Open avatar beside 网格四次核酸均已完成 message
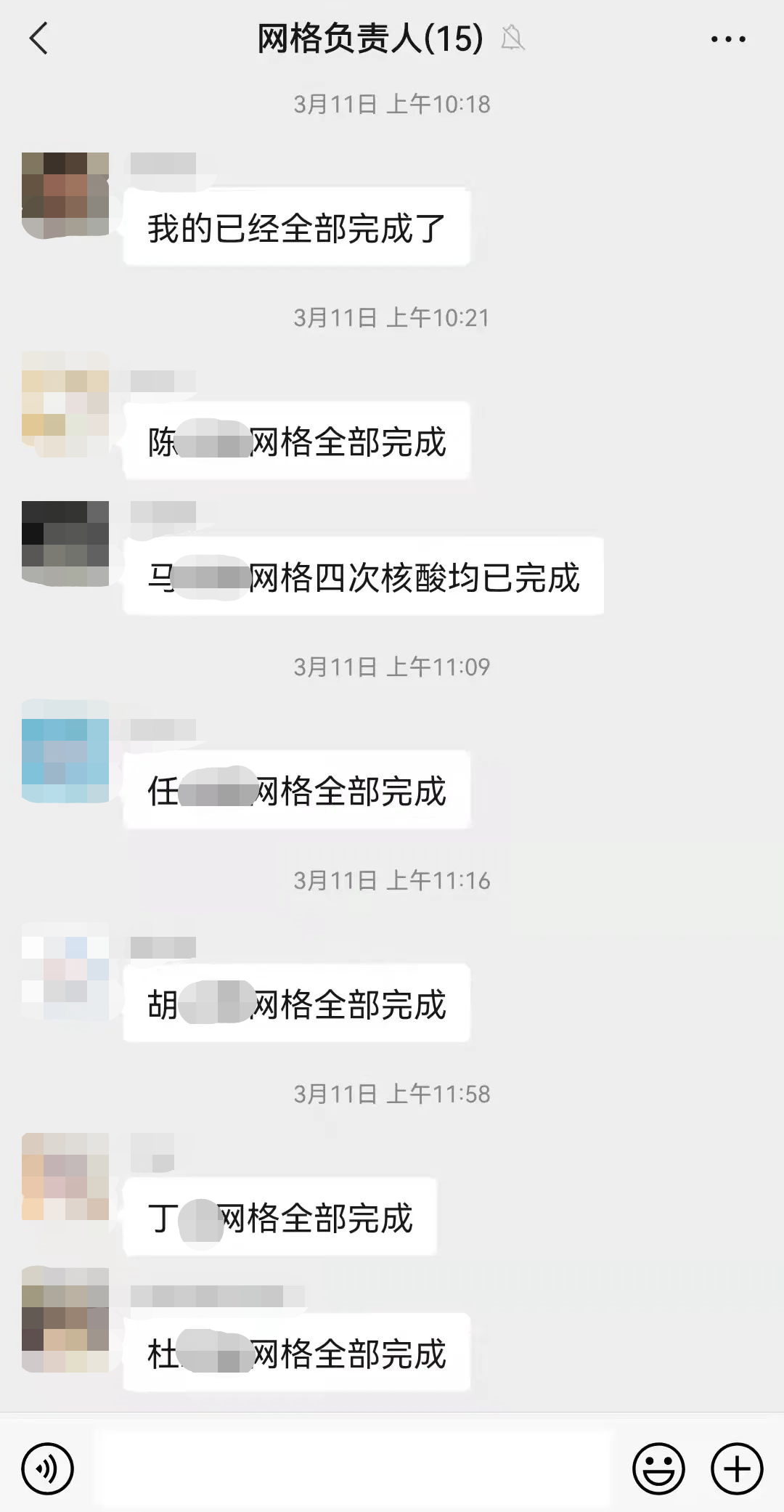Image resolution: width=784 pixels, height=1512 pixels. 65,543
